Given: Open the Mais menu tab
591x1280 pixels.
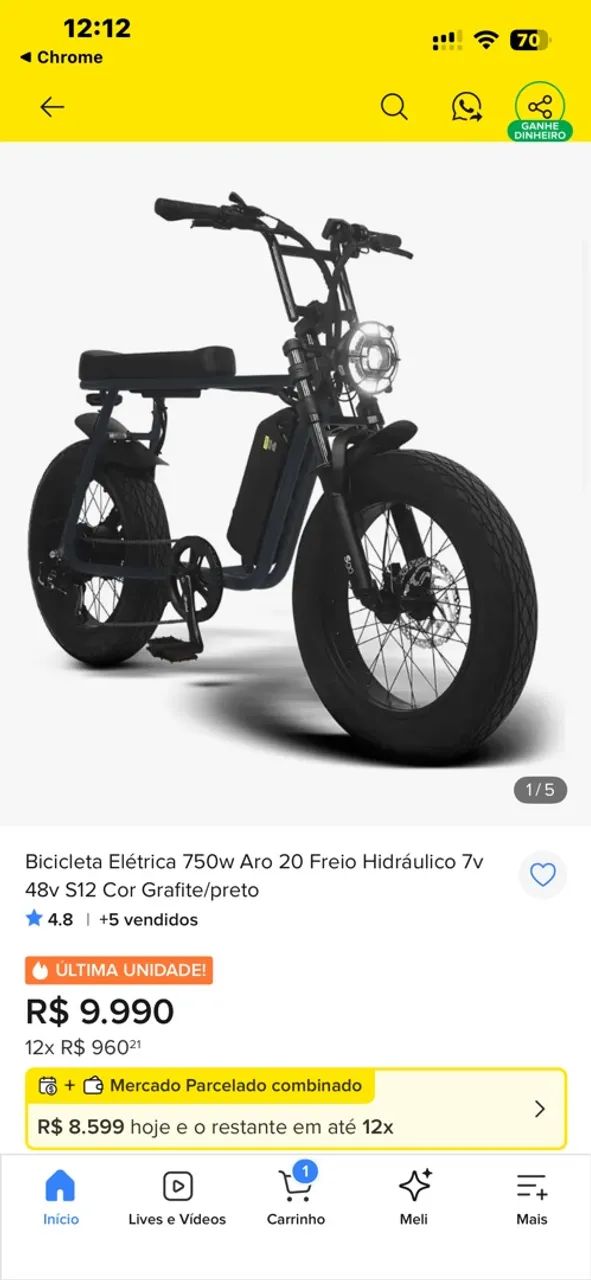Looking at the screenshot, I should 532,1198.
